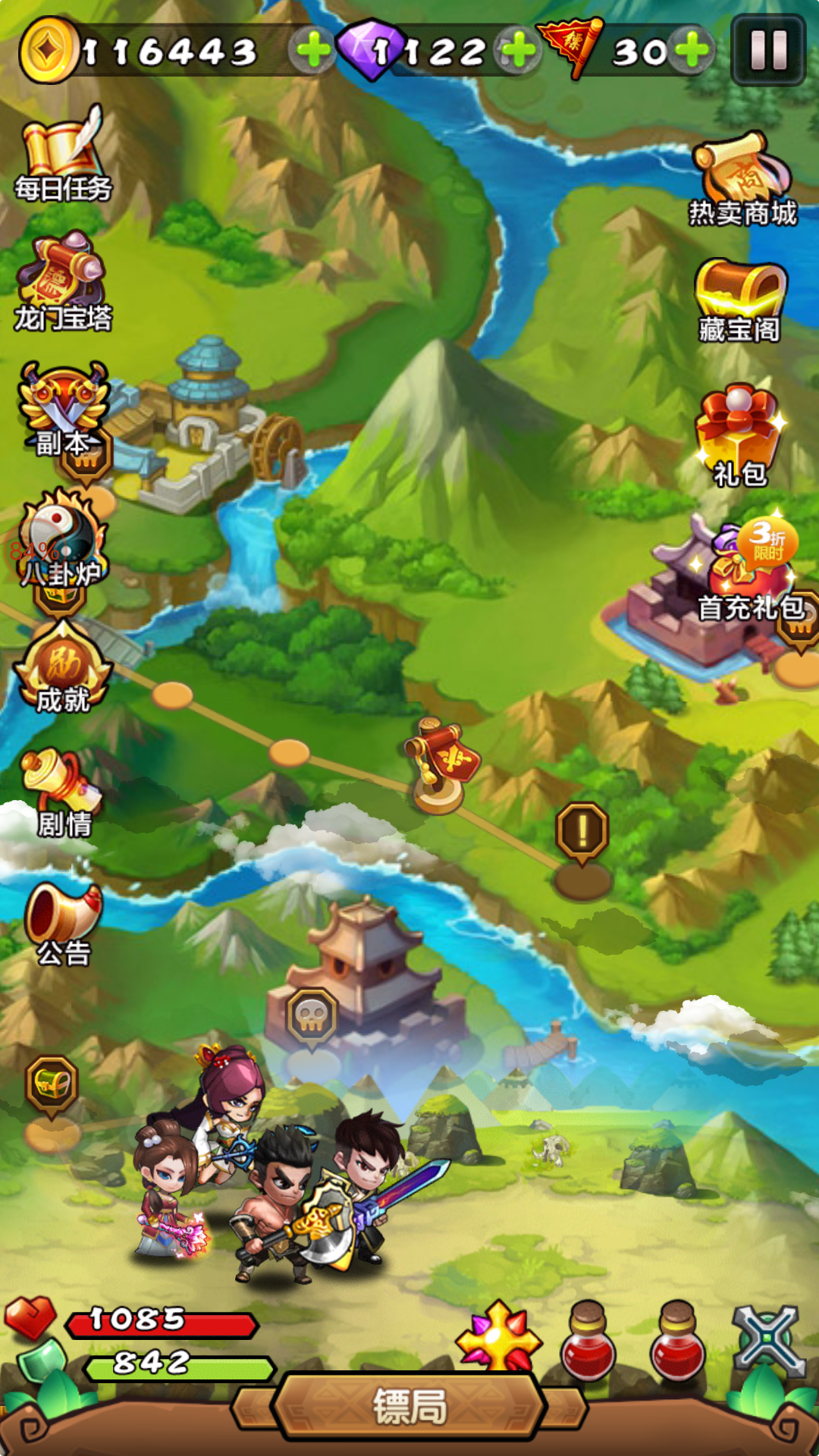Enter 副本 dungeon menu
This screenshot has width=819, height=1456.
64,409
